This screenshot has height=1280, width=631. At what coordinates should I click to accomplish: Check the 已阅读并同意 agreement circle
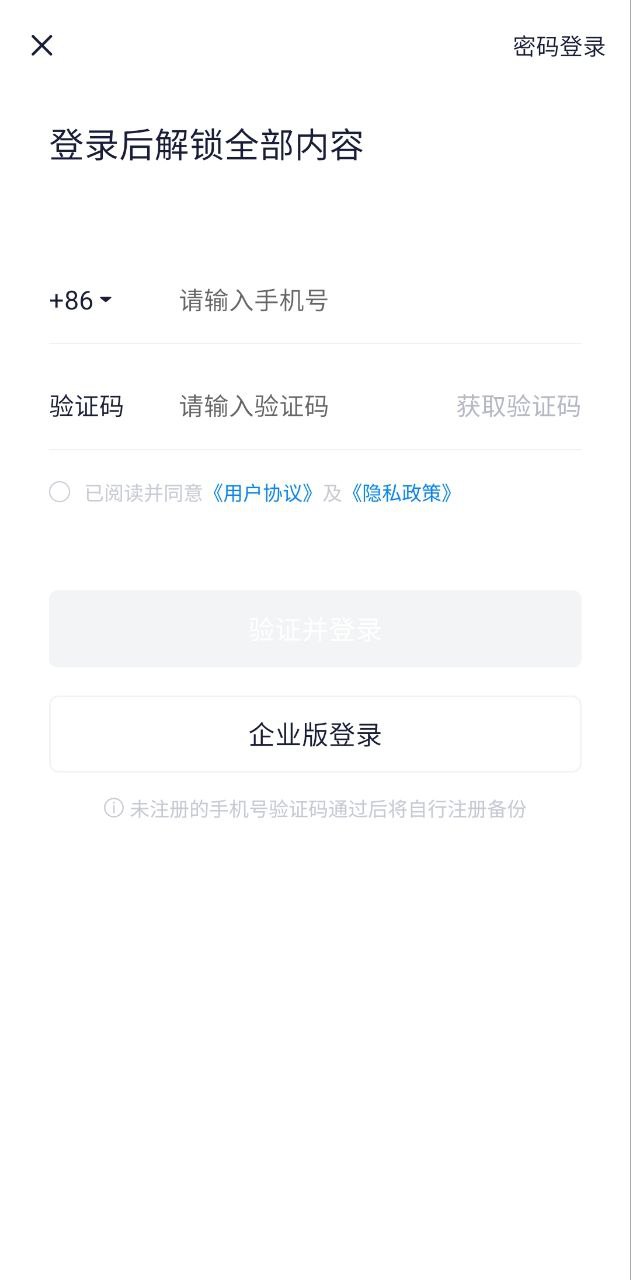[x=60, y=492]
